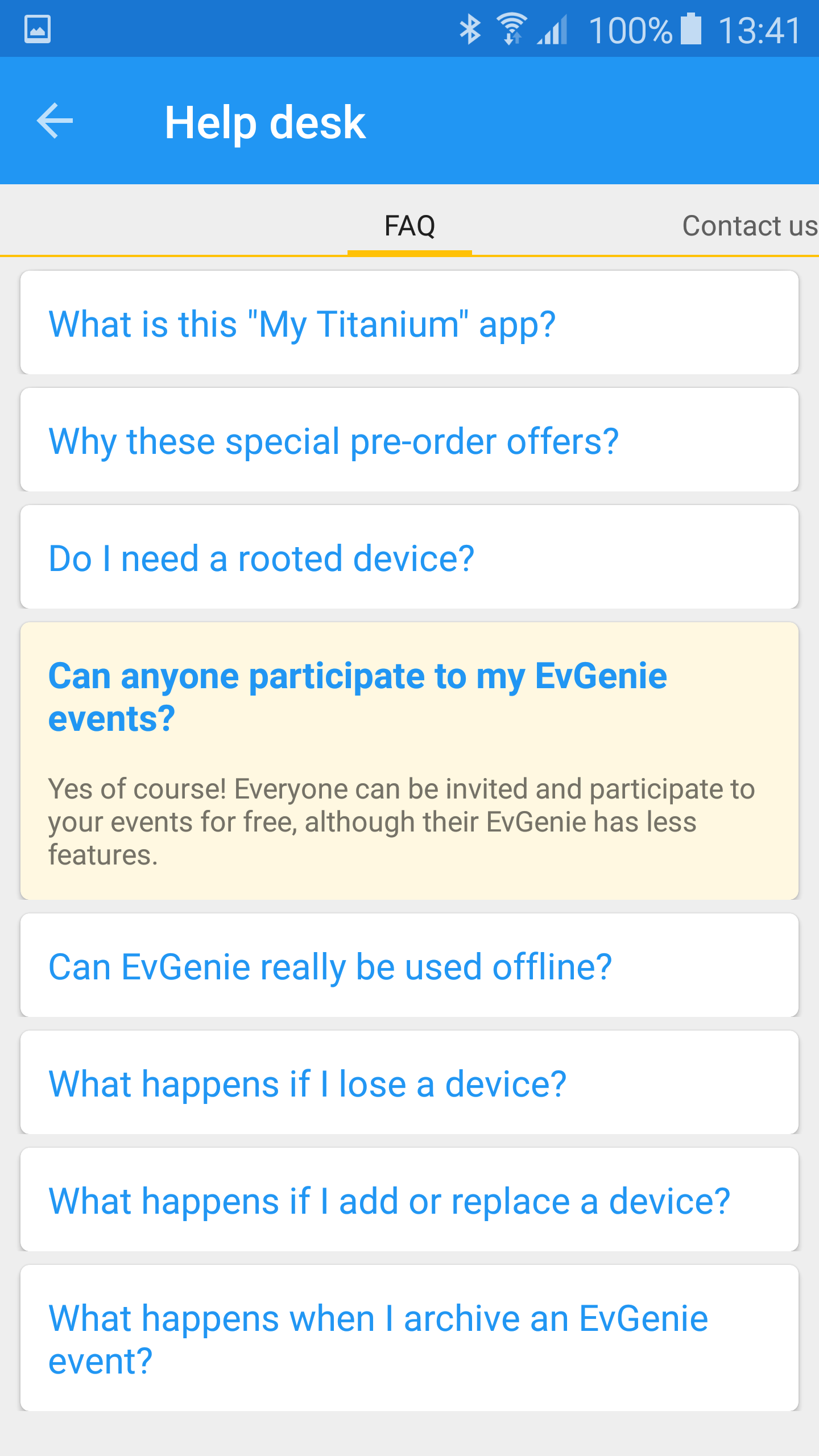Select the FAQ tab
Screen dimensions: 819x1456
tap(409, 226)
